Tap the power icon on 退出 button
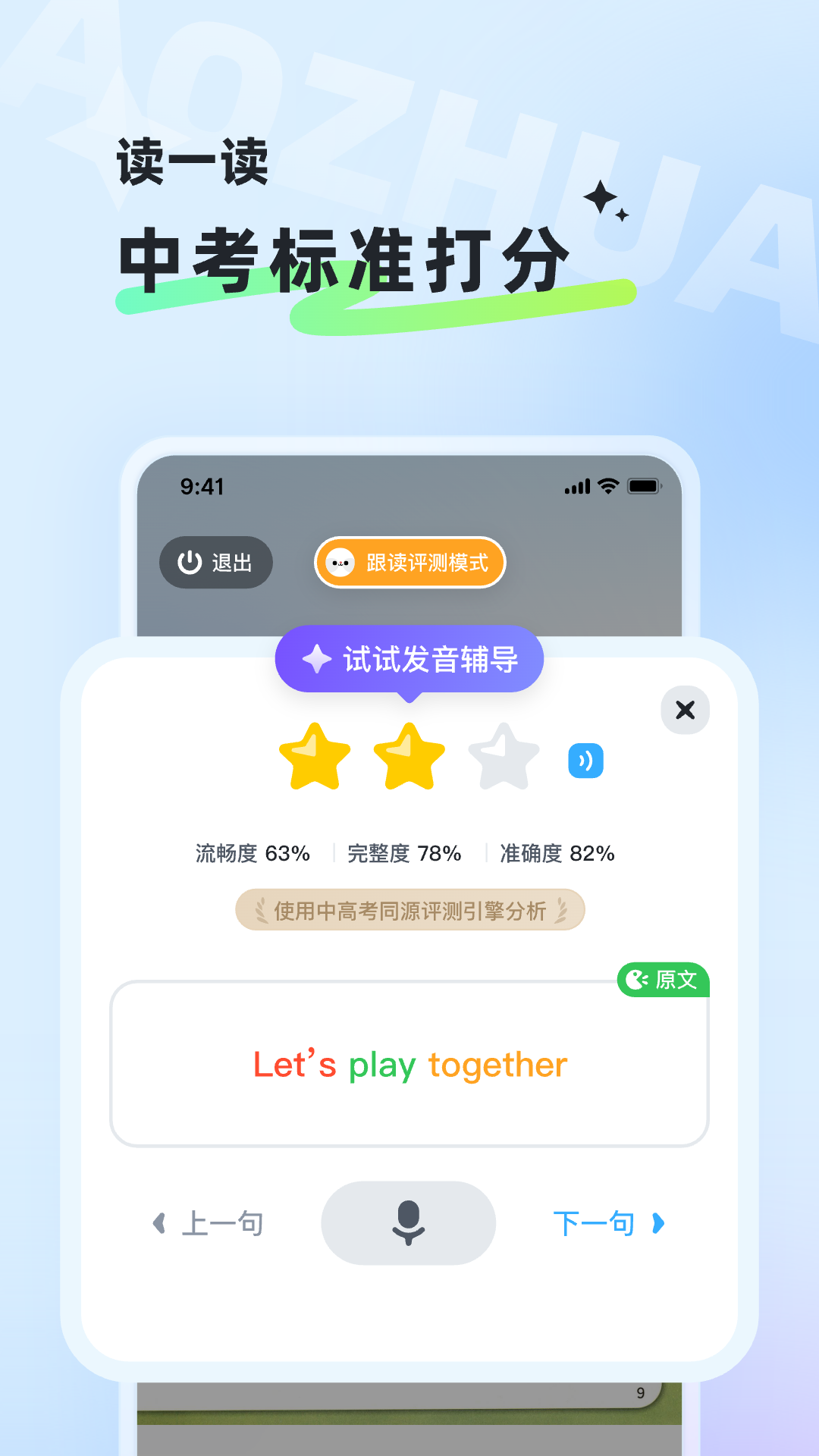This screenshot has width=819, height=1456. [x=187, y=562]
